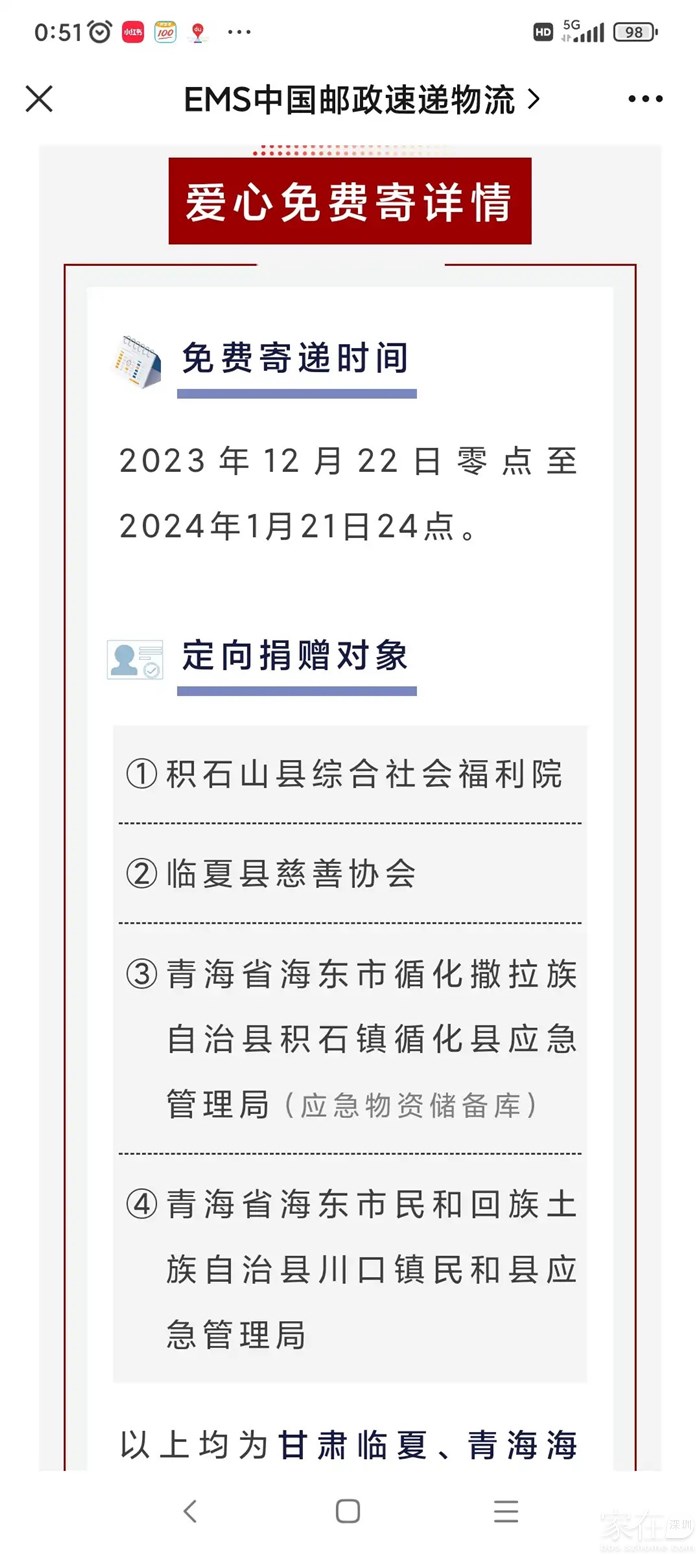
Task: Close the EMS article page
Action: [39, 99]
